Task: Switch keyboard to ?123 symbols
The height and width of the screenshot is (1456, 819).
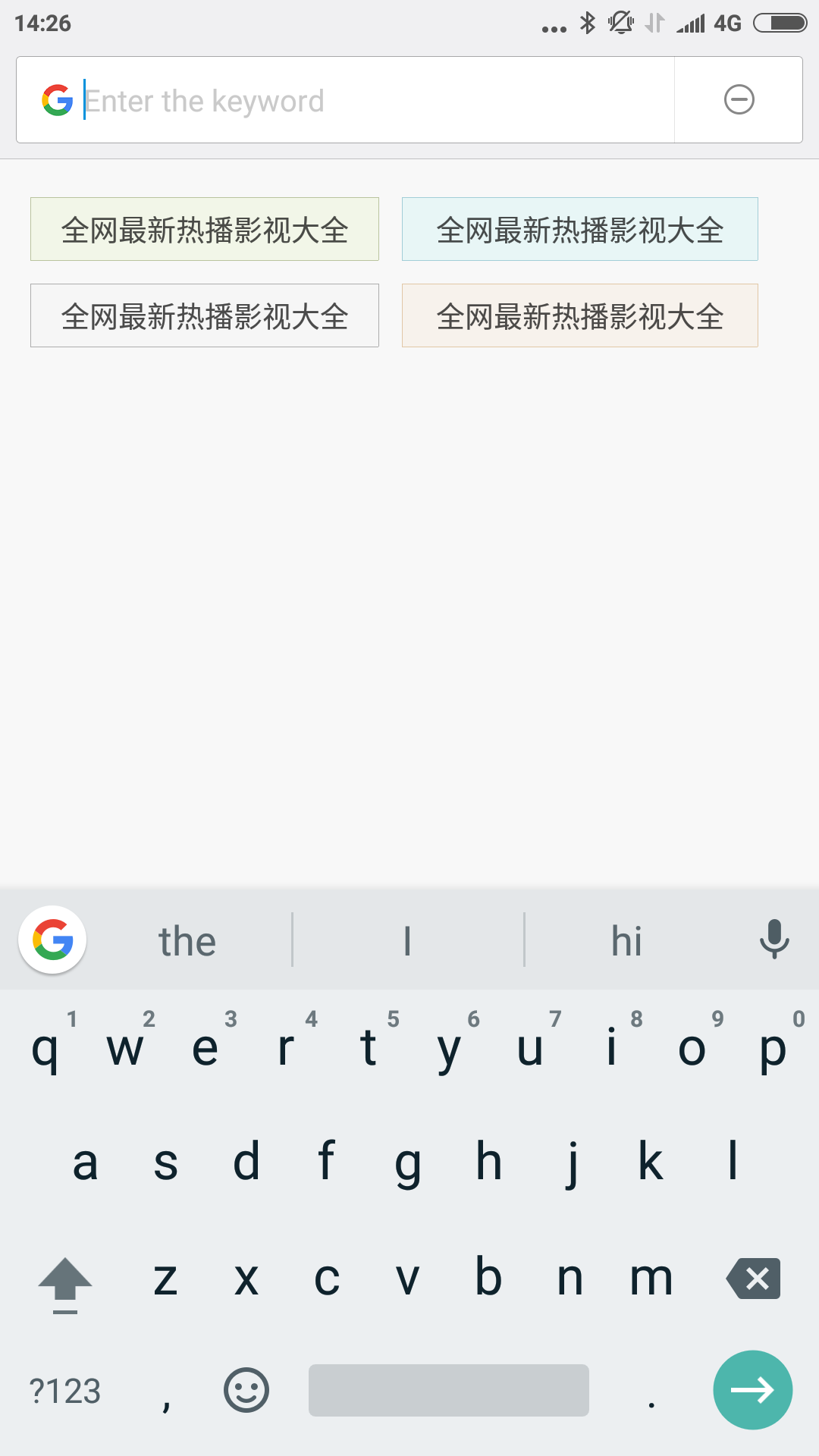Action: coord(64,1391)
